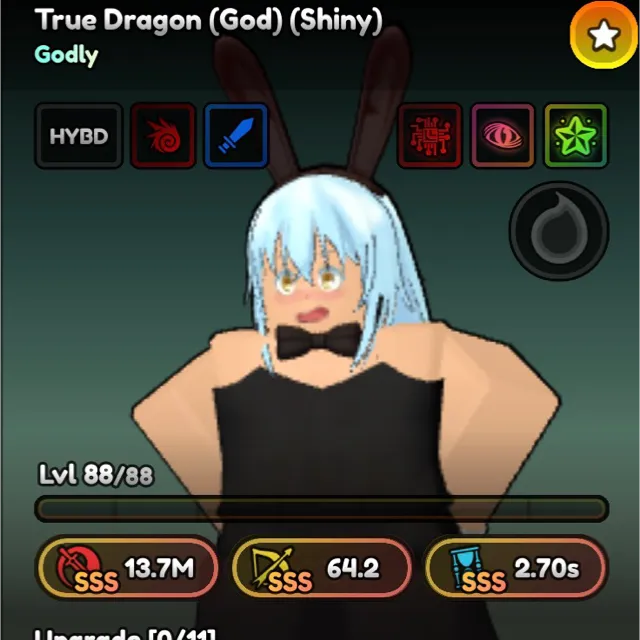View the 2.70s cooldown stat
The width and height of the screenshot is (640, 640).
click(x=515, y=570)
